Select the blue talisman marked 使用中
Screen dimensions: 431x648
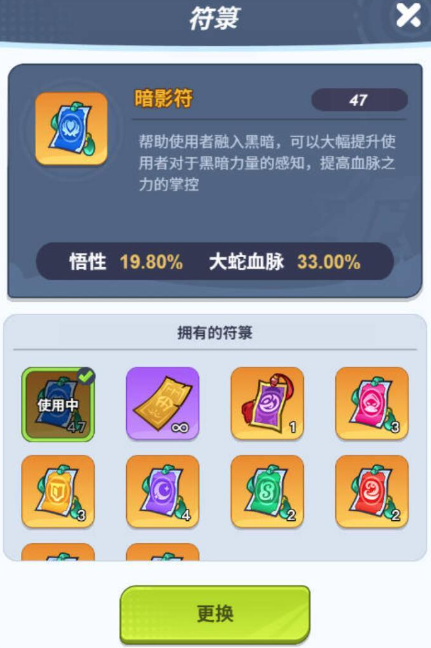[58, 404]
